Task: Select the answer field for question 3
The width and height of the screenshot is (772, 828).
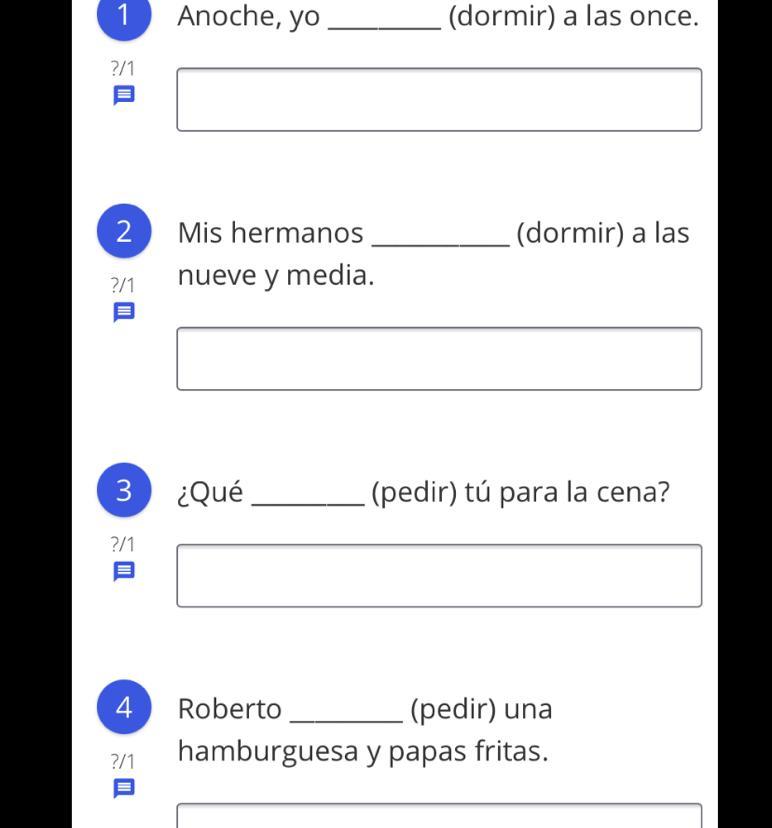Action: [x=439, y=575]
